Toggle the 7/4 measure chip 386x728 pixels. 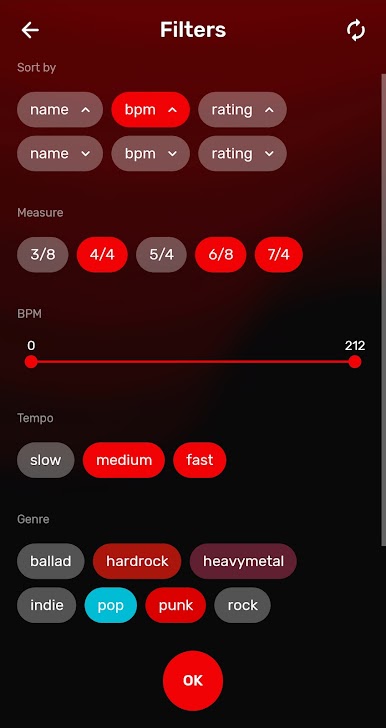[x=279, y=254]
